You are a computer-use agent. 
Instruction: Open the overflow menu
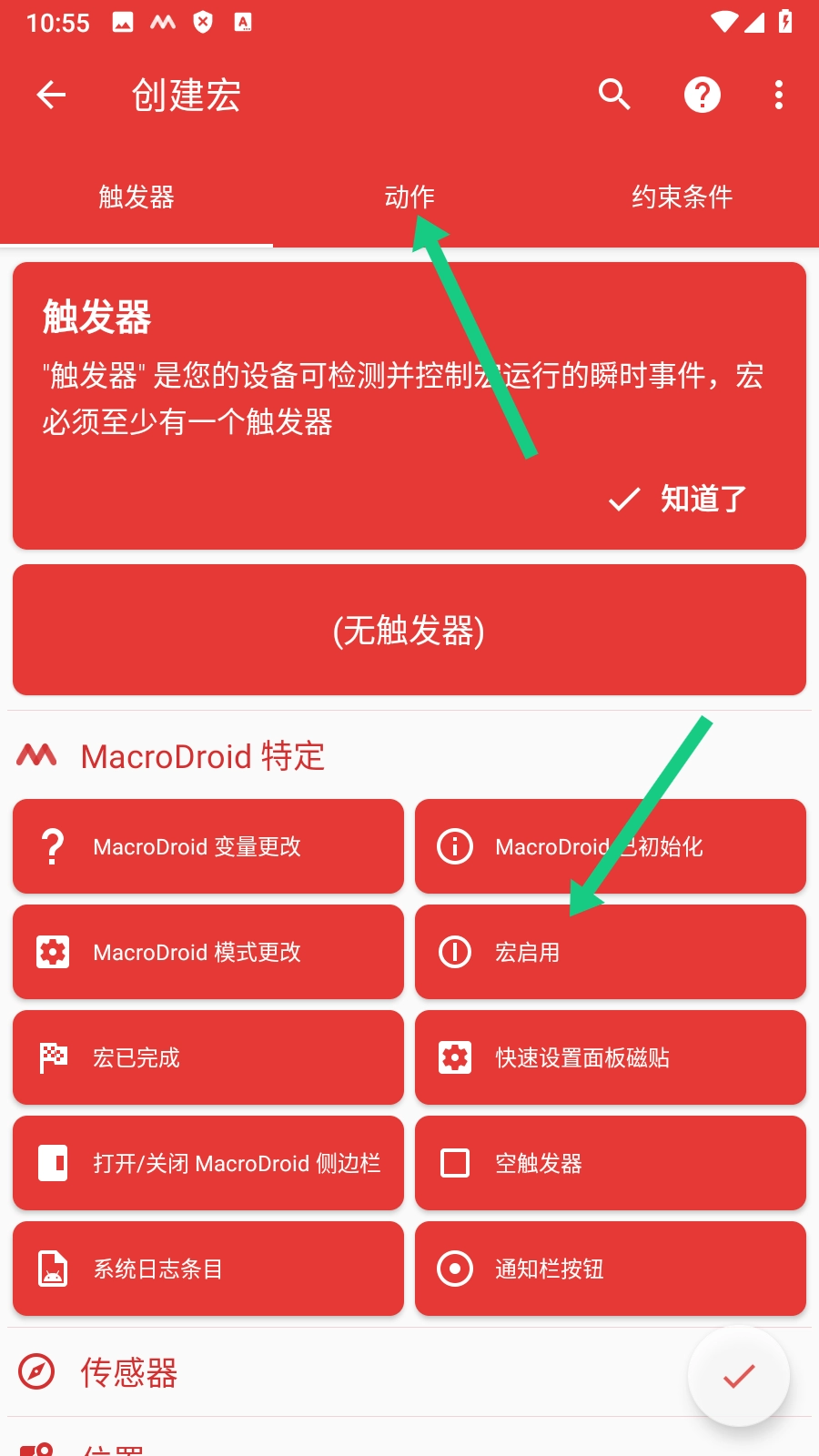click(x=778, y=95)
